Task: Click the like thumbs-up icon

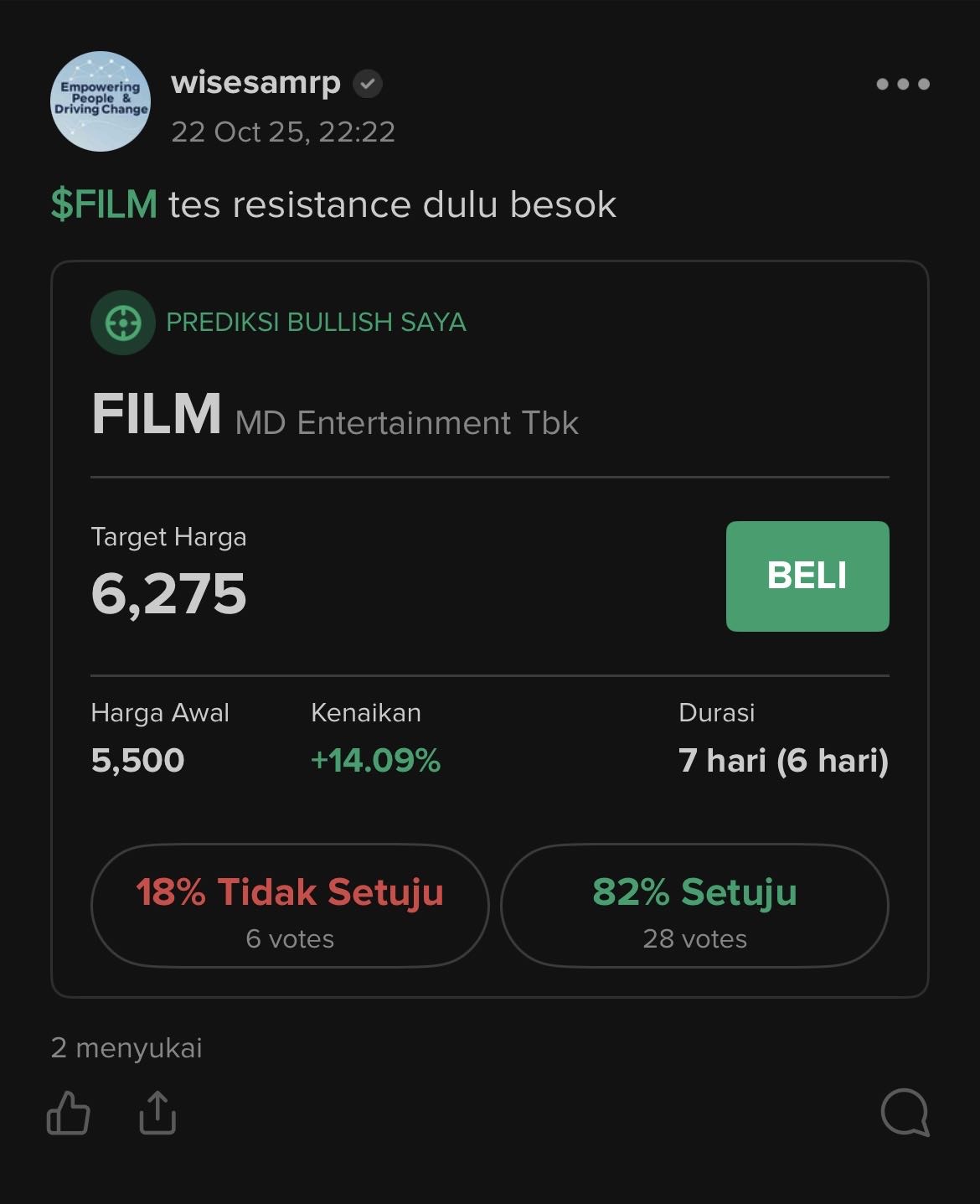Action: tap(70, 1114)
